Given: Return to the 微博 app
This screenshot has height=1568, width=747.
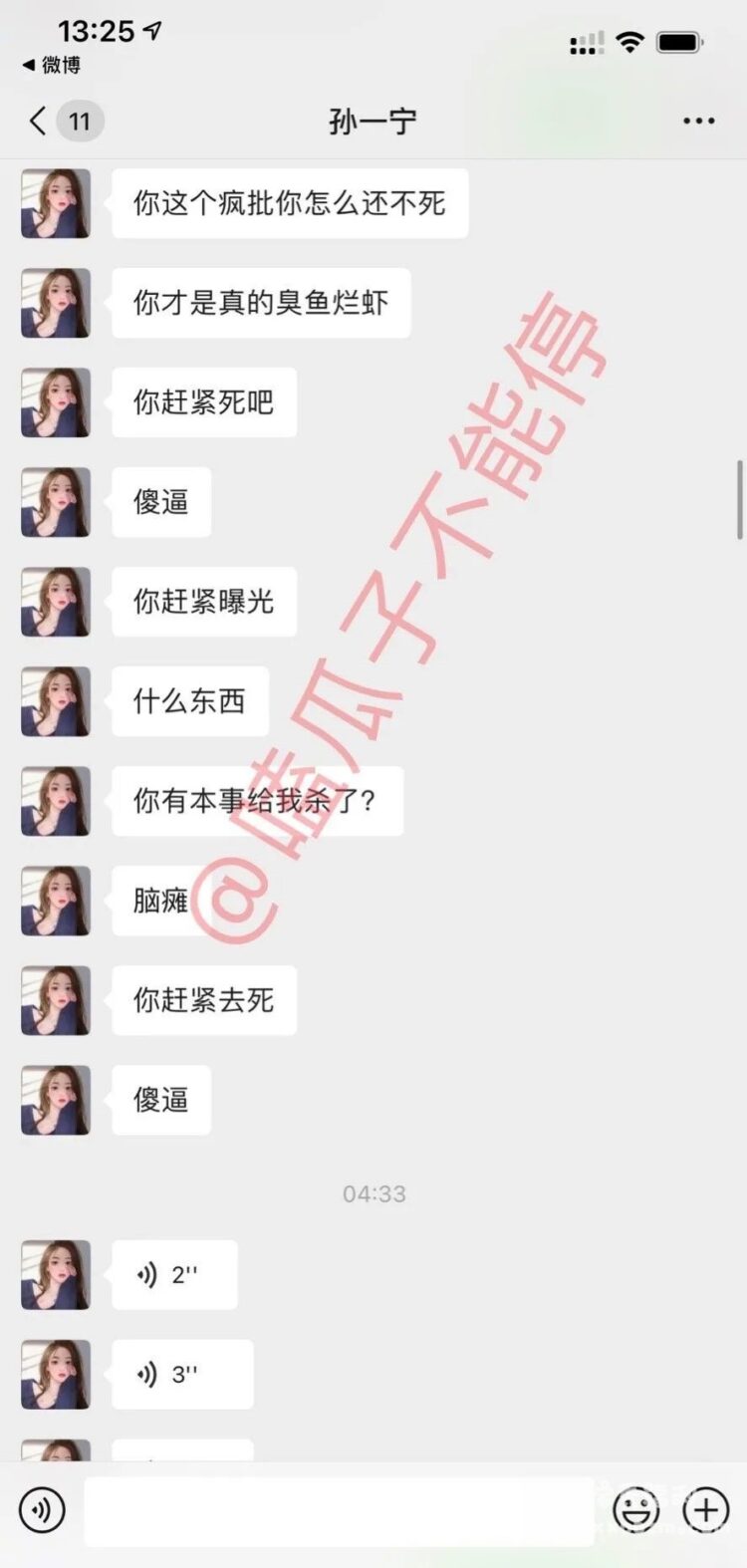Looking at the screenshot, I should click(52, 66).
